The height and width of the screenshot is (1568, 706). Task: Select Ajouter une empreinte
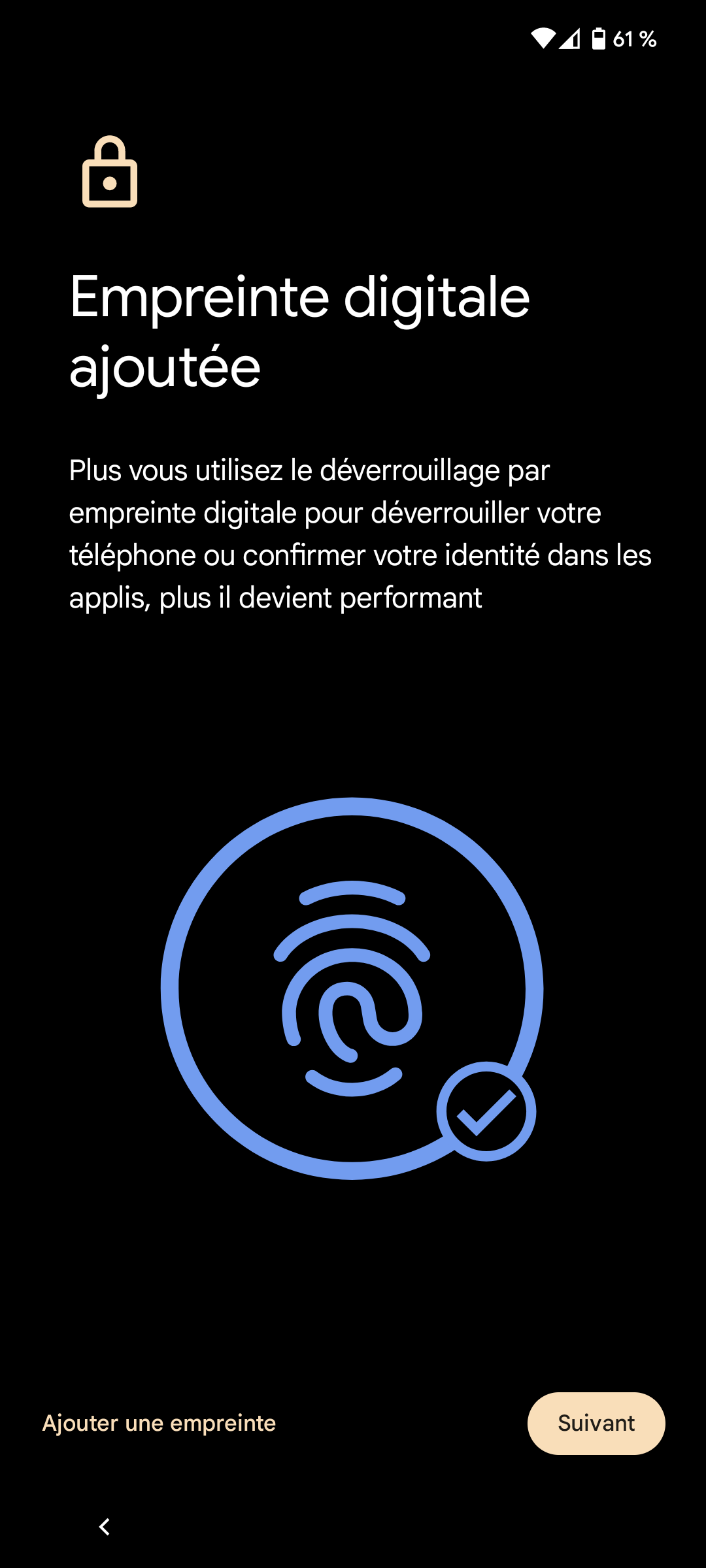click(x=159, y=1423)
